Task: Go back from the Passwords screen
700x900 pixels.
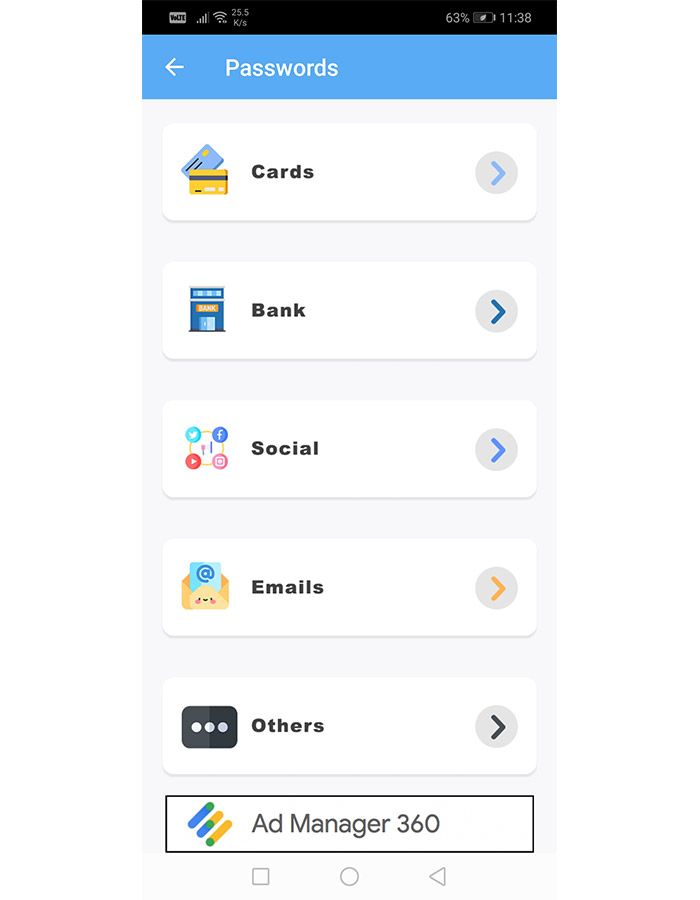Action: (x=175, y=67)
